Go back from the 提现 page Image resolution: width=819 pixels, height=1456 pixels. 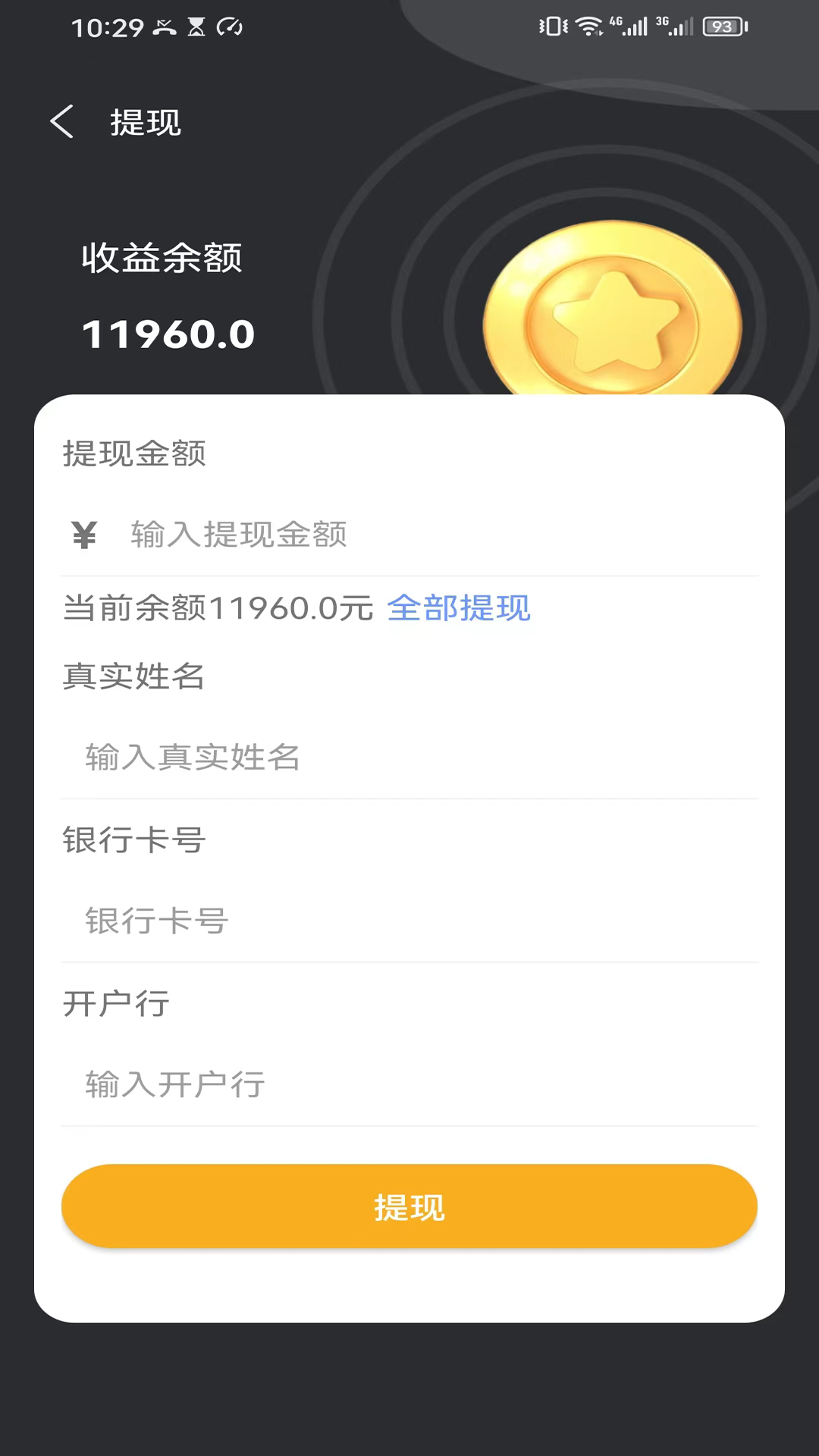62,122
